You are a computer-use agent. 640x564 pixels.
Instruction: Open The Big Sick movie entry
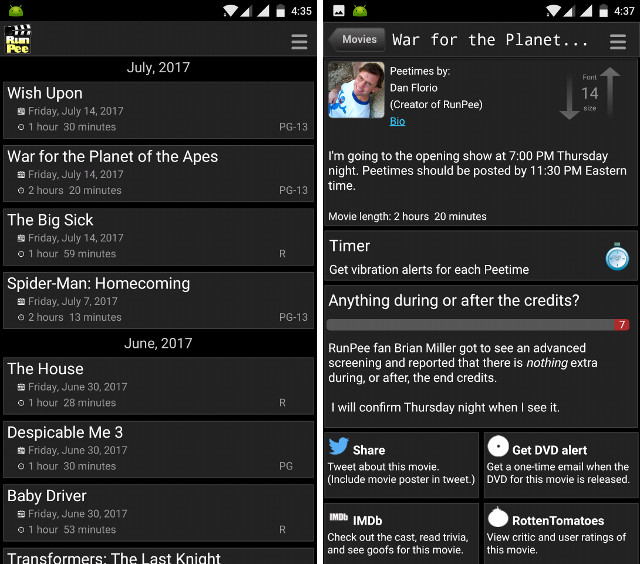tap(158, 236)
